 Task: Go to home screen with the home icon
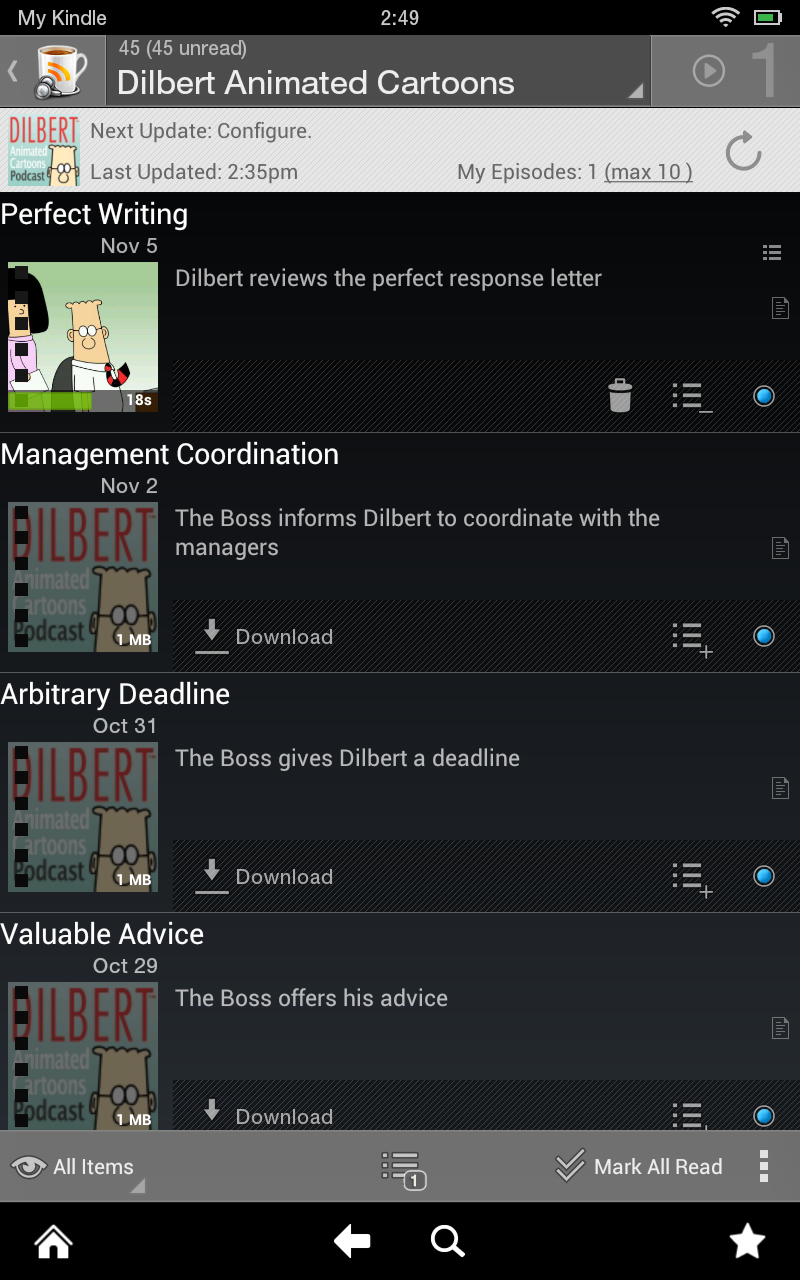[x=52, y=1241]
